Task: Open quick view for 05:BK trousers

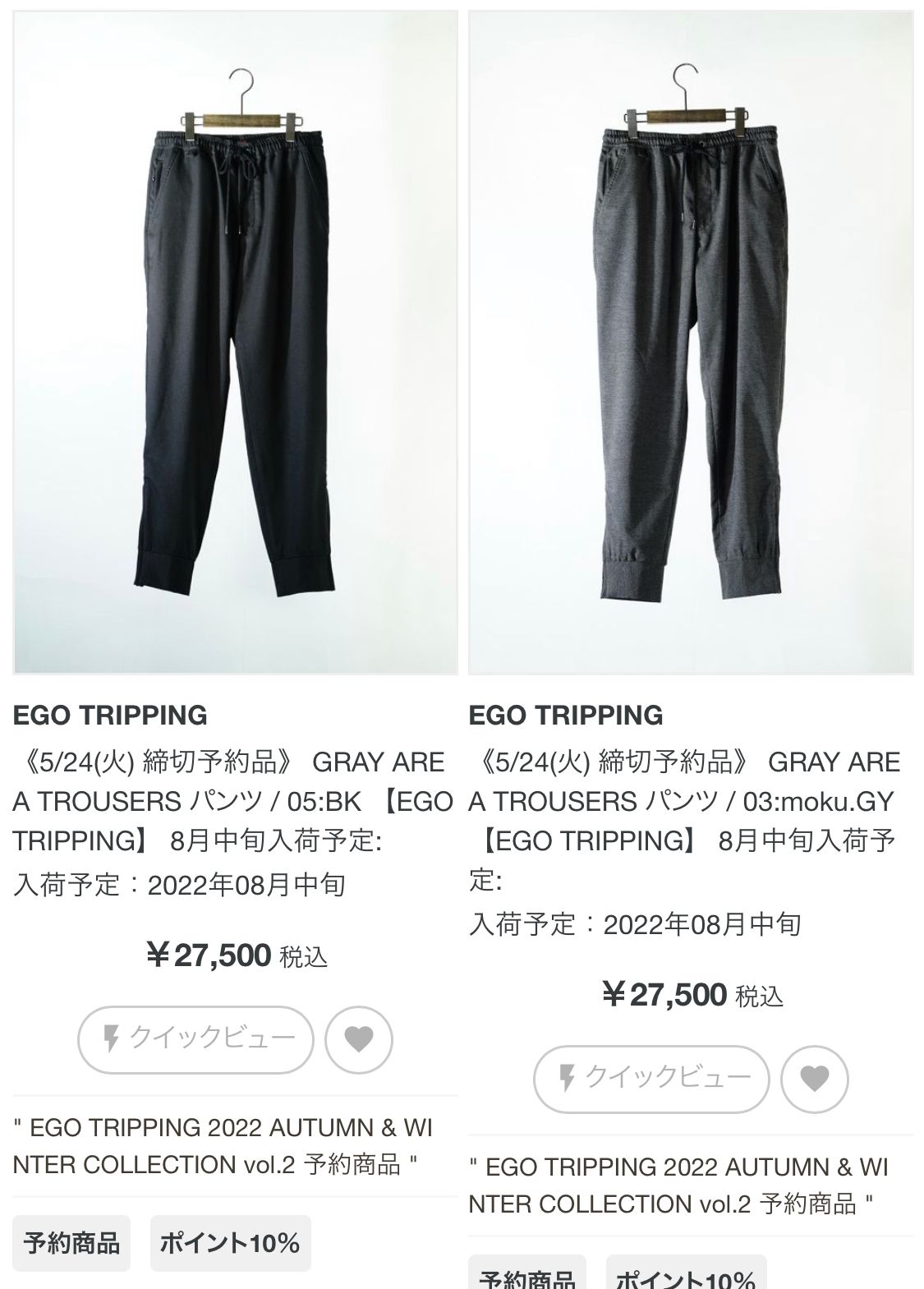Action: [196, 1039]
